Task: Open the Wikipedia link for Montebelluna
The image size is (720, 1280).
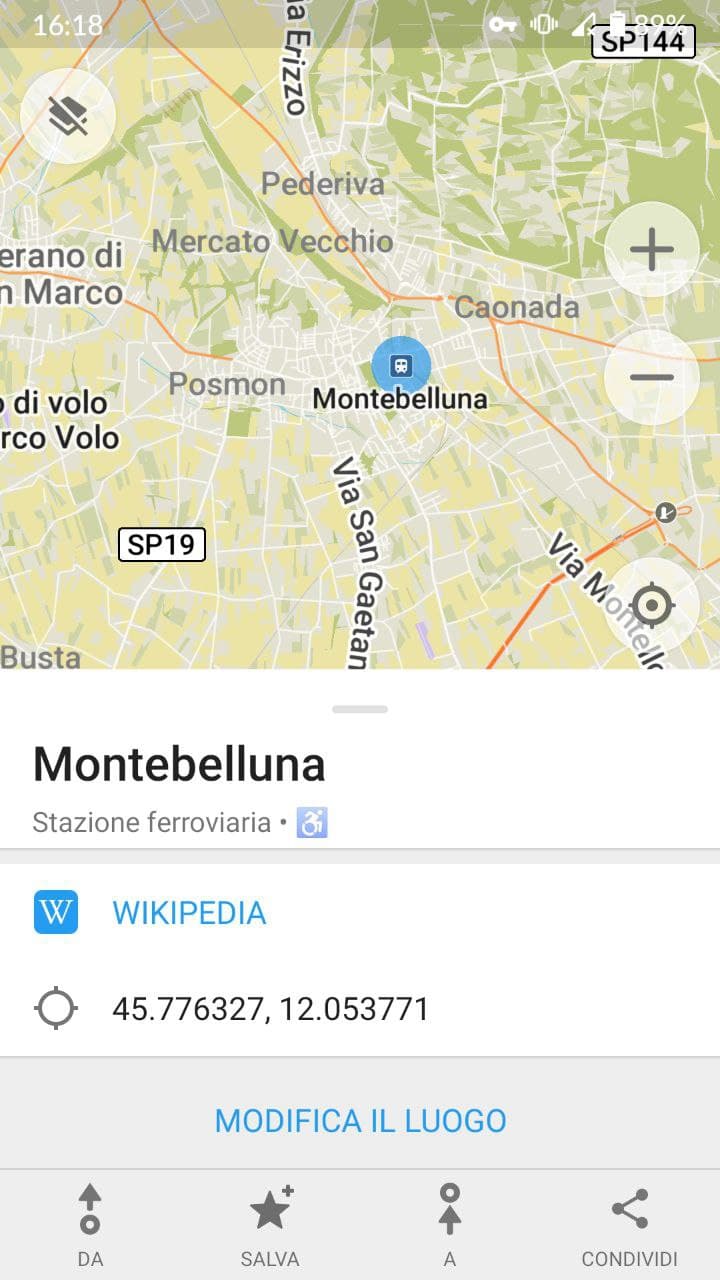Action: click(x=188, y=913)
